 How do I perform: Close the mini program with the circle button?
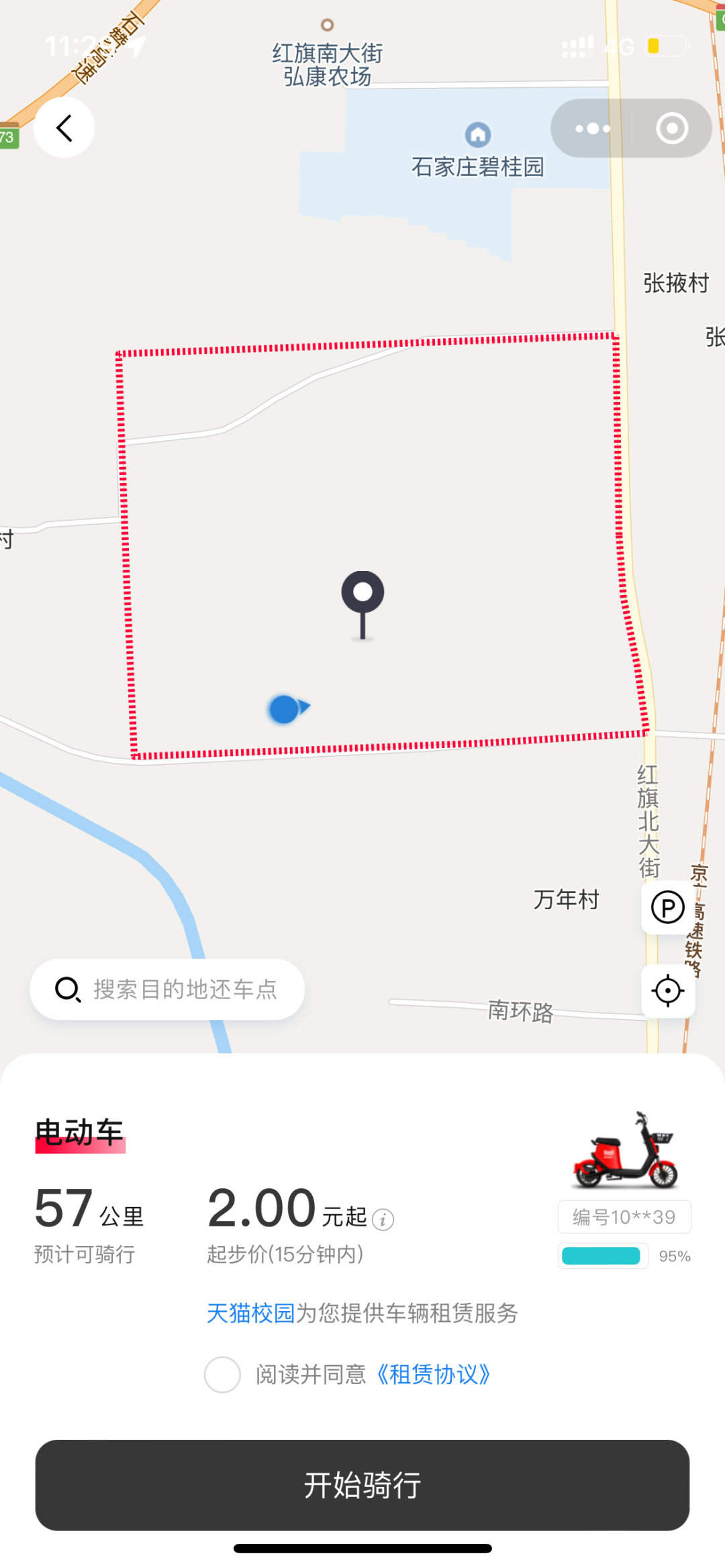(x=671, y=128)
